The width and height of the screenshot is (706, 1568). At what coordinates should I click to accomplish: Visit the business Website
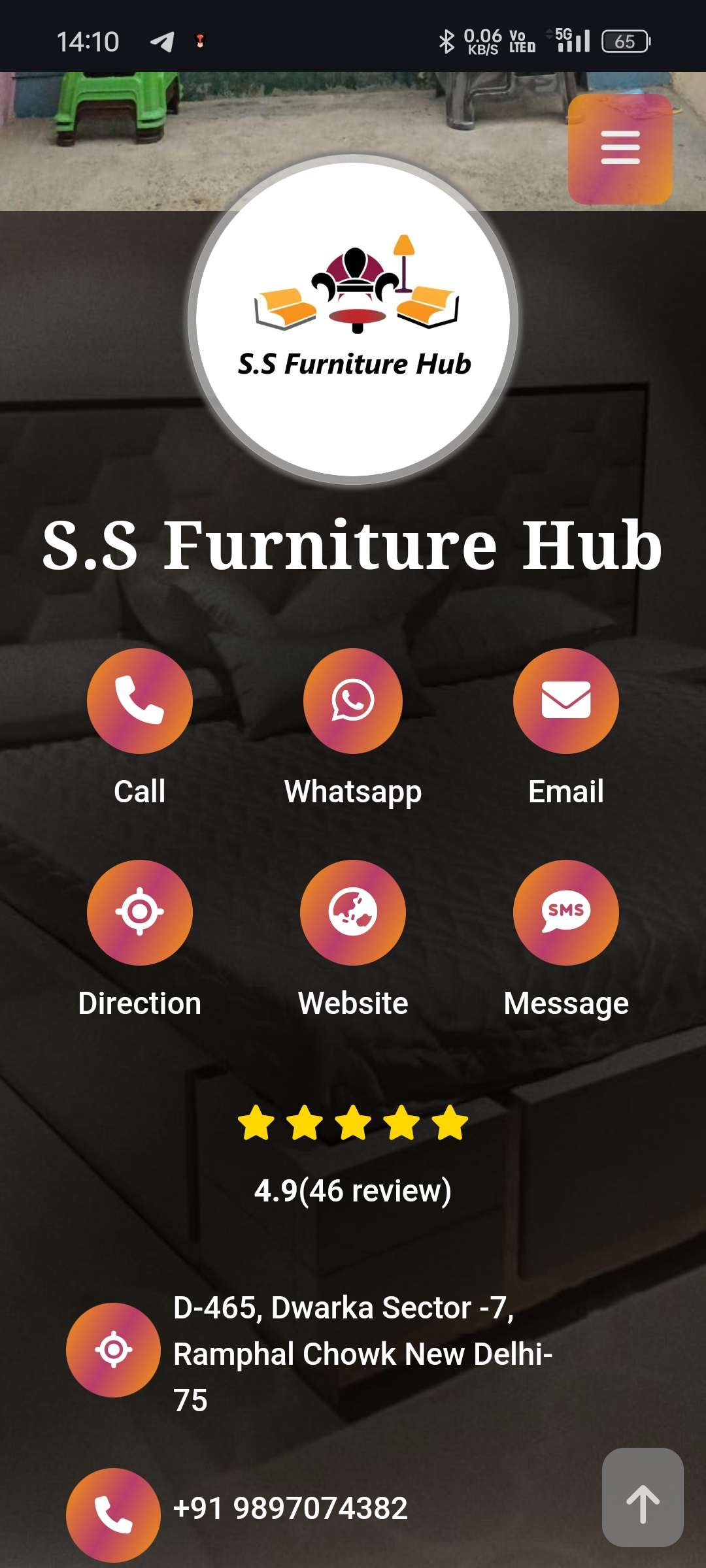(x=352, y=912)
